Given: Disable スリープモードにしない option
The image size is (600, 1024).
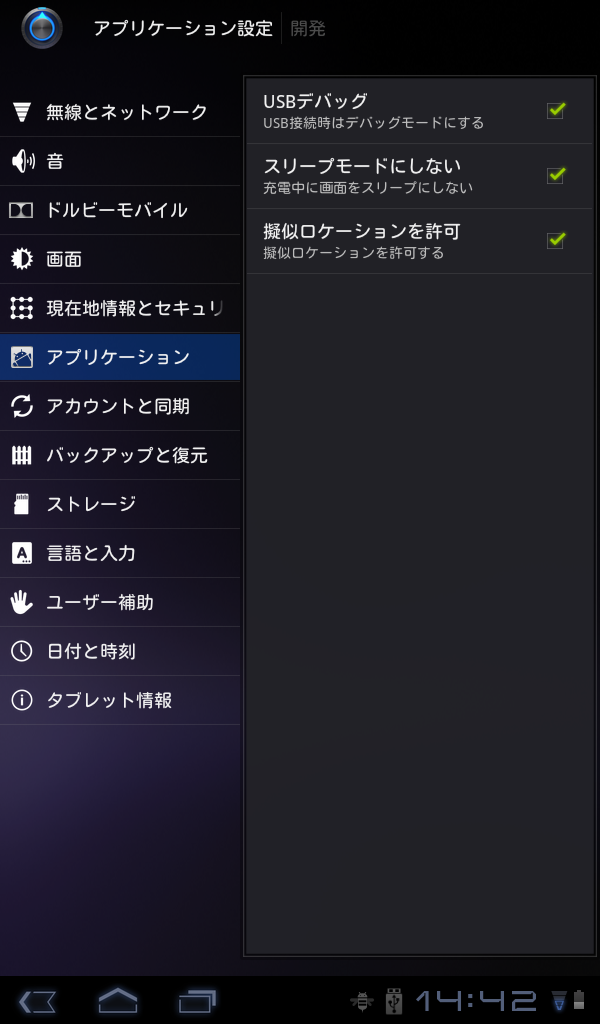Looking at the screenshot, I should [x=556, y=175].
